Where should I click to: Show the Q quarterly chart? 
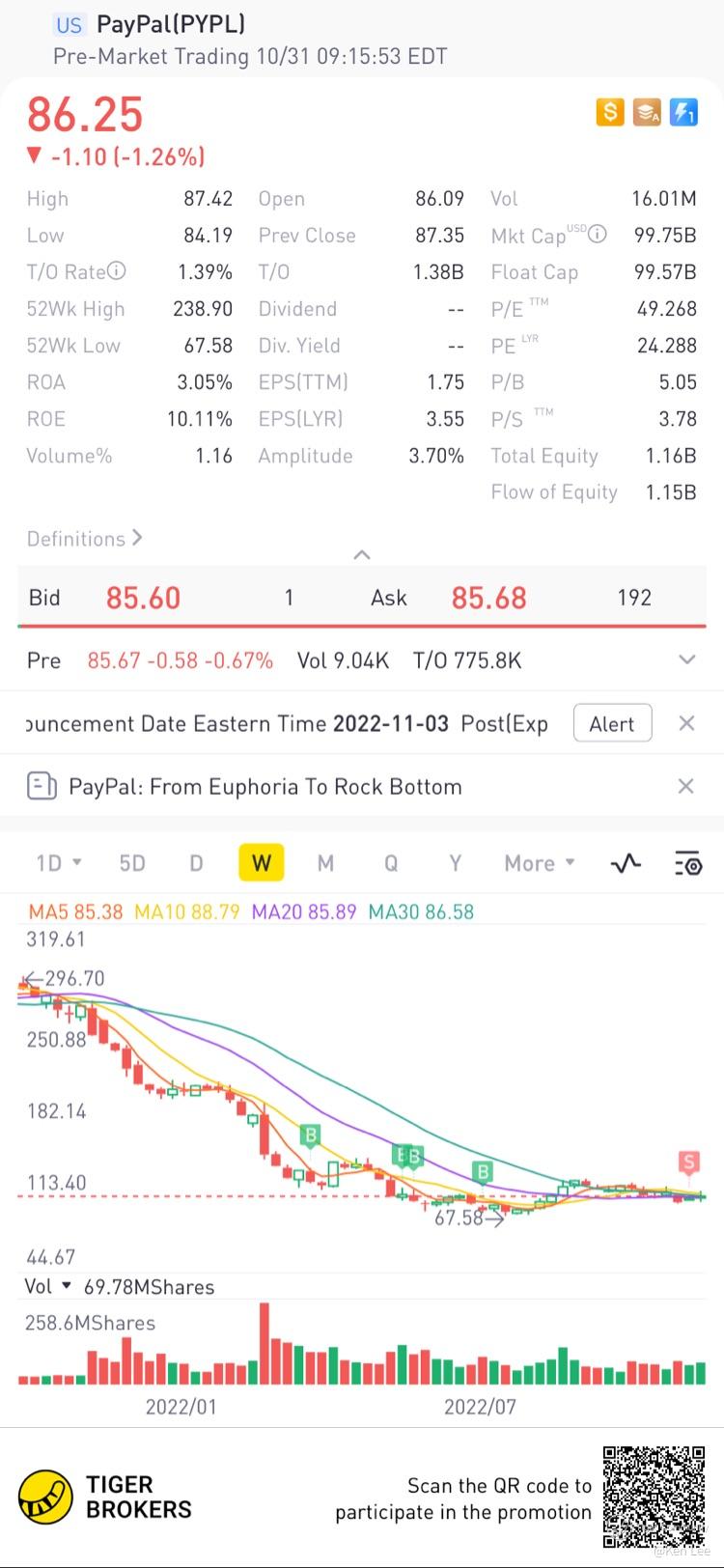pos(391,863)
